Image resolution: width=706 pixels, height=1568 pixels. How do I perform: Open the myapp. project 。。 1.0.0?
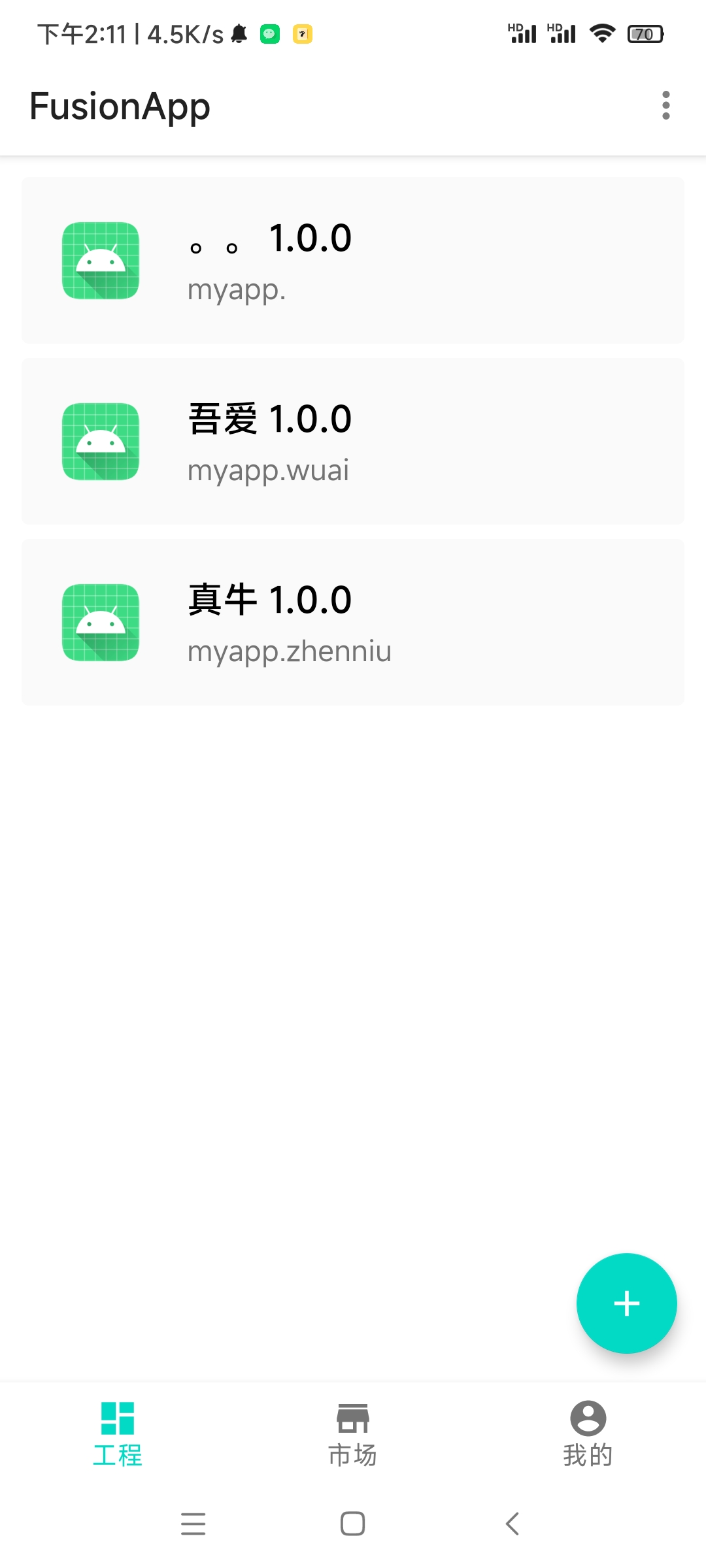click(353, 261)
